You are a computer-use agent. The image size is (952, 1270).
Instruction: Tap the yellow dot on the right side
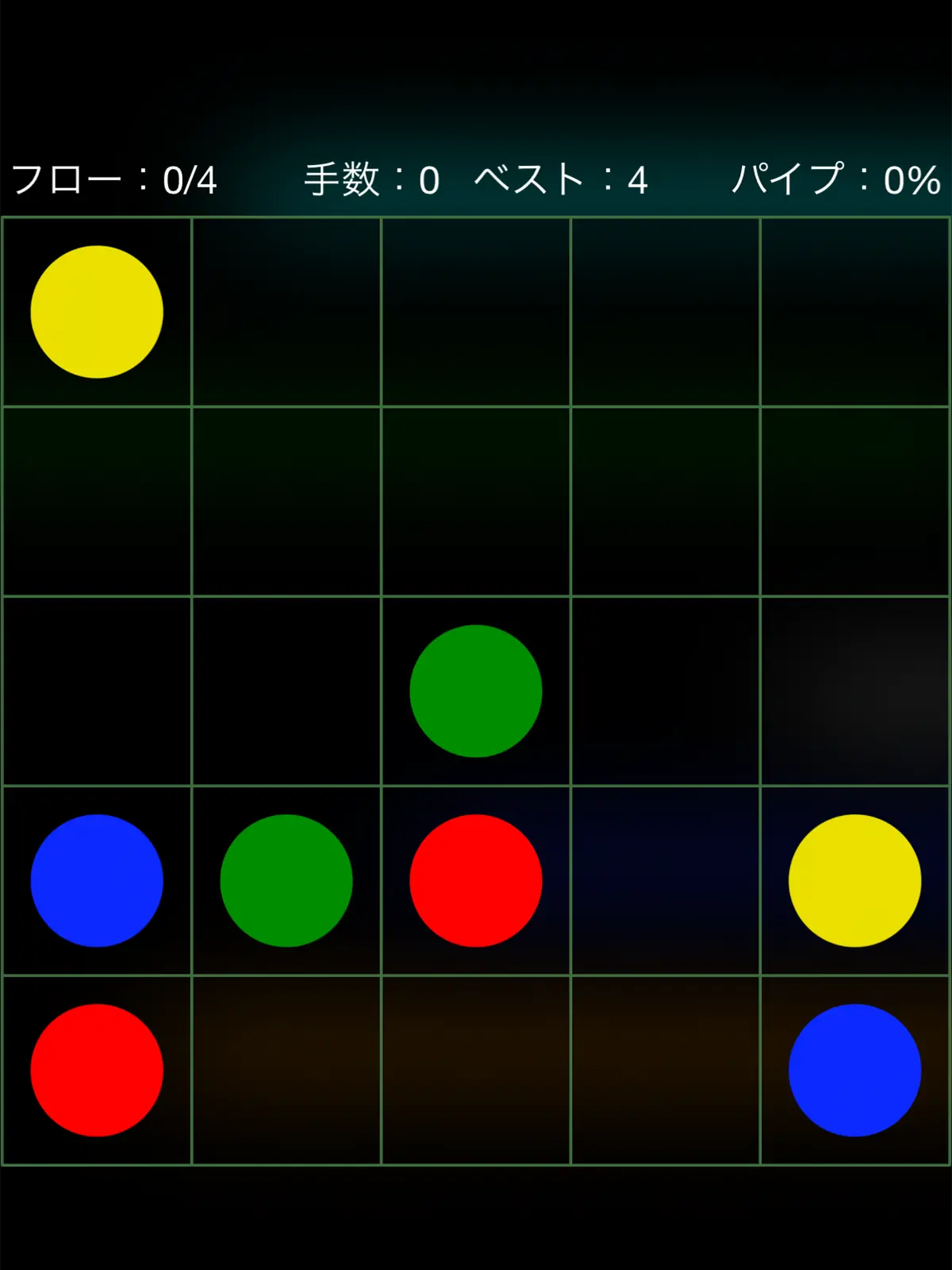click(855, 881)
